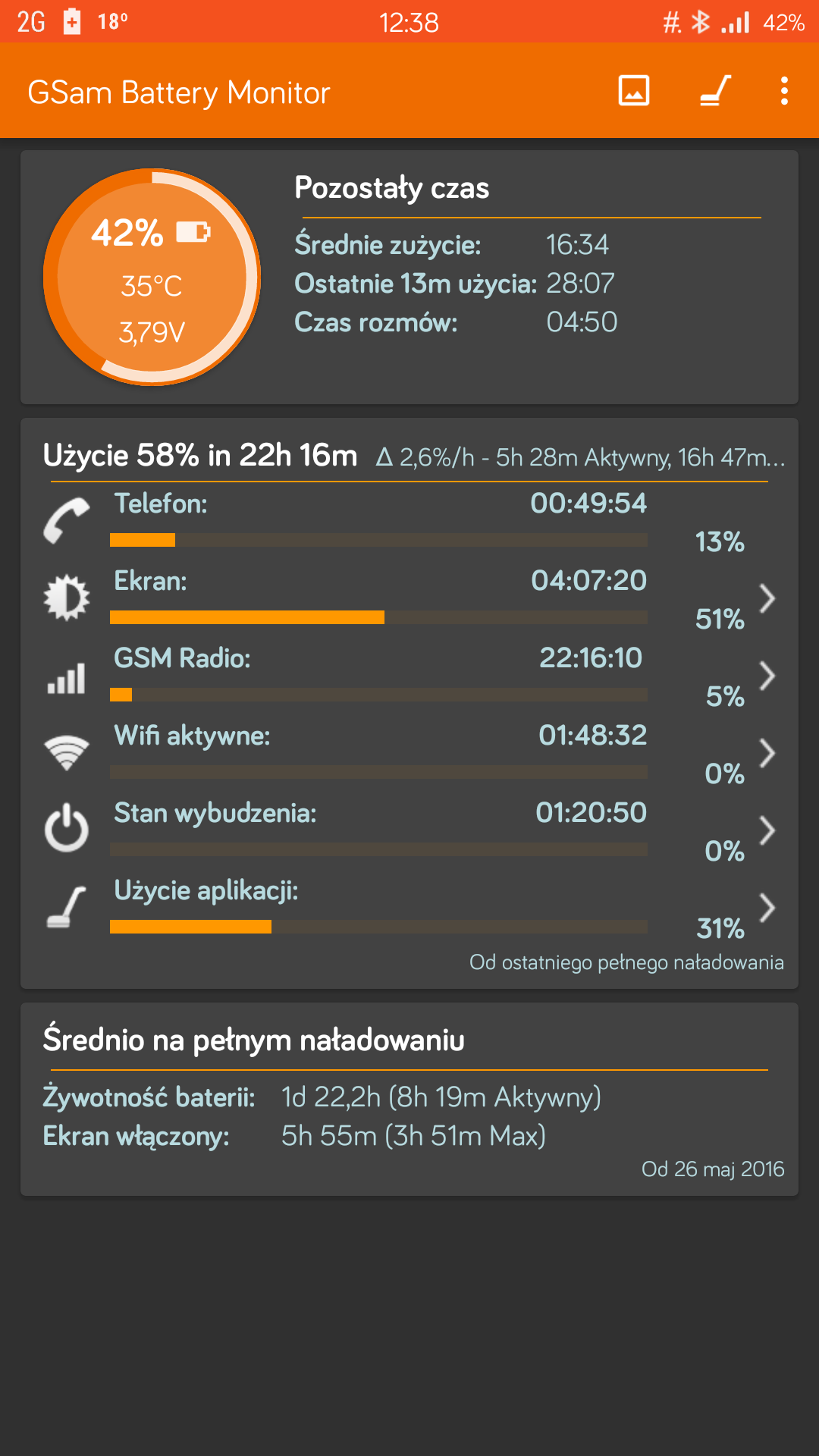Tap the 42% battery circle

point(152,278)
